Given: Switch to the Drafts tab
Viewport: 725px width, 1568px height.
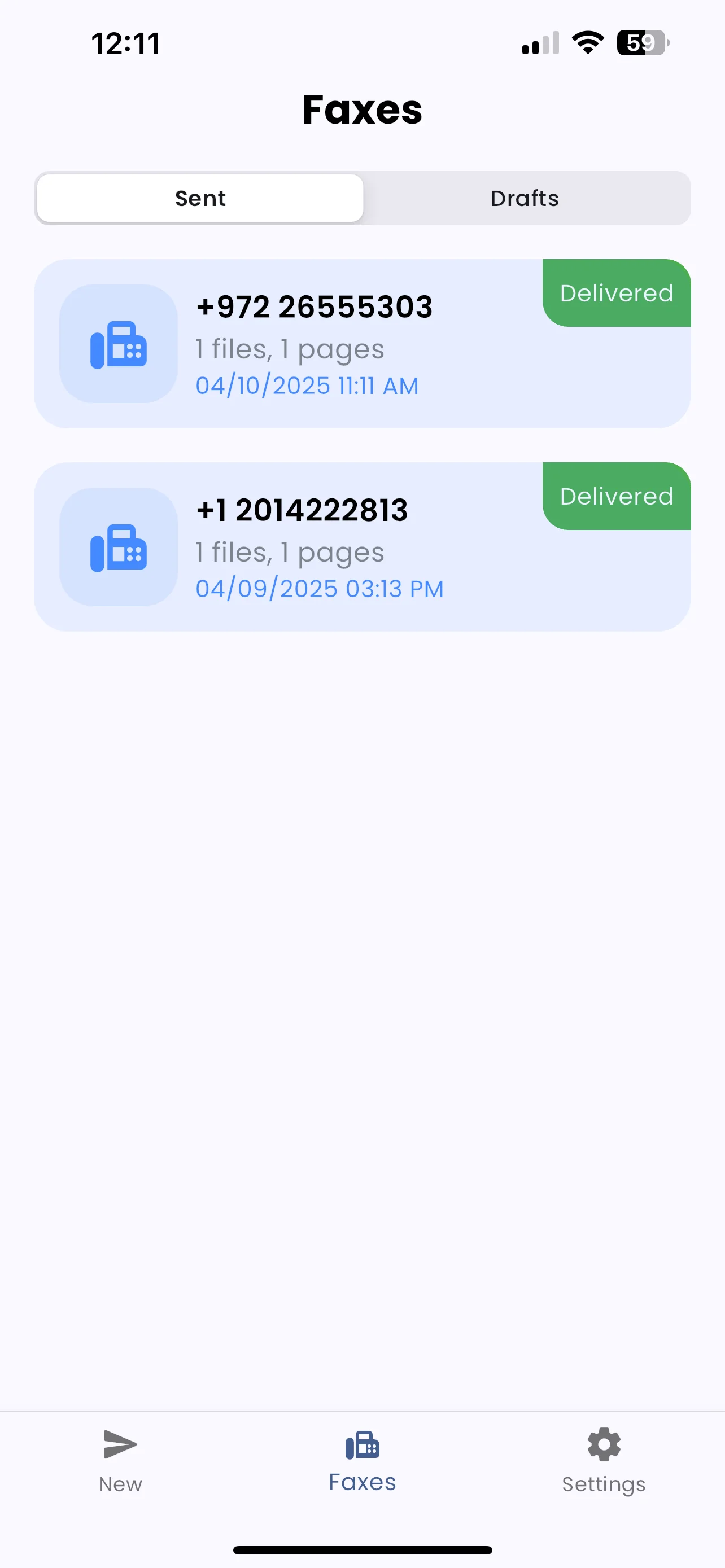Looking at the screenshot, I should (x=524, y=198).
